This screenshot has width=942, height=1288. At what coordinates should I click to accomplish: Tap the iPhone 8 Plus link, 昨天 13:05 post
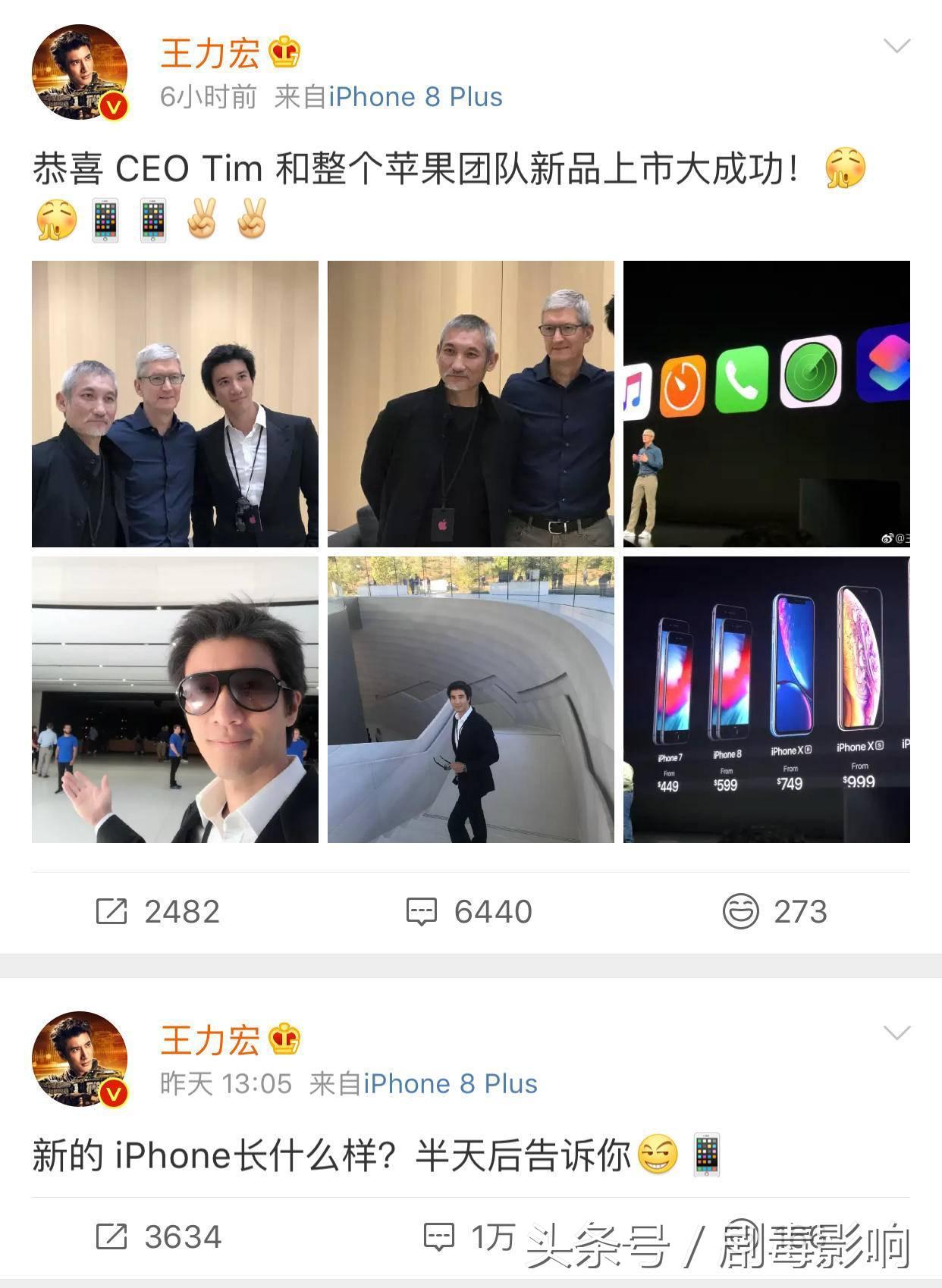pos(450,1084)
